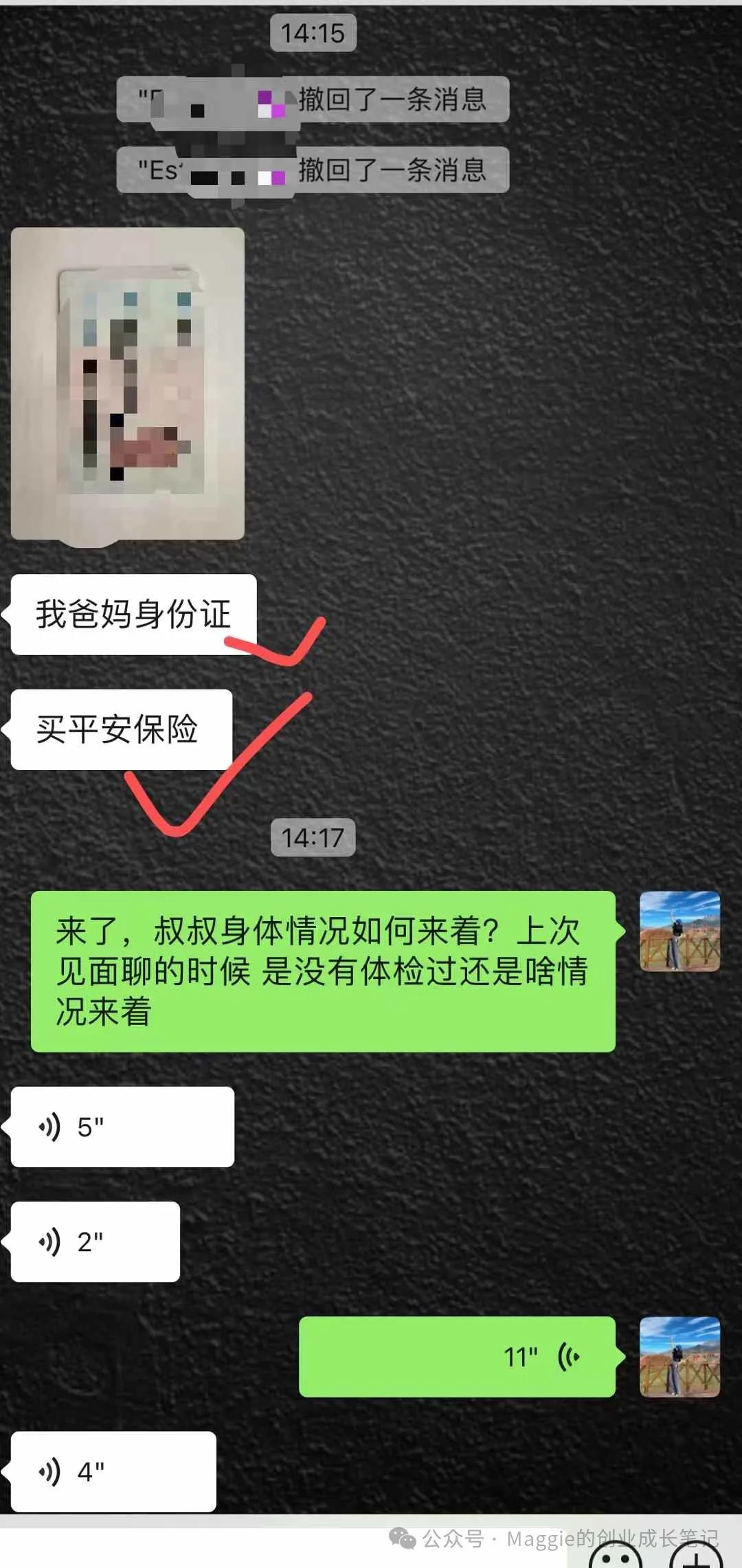
Task: Open the blurred ID card photo message
Action: 128,384
